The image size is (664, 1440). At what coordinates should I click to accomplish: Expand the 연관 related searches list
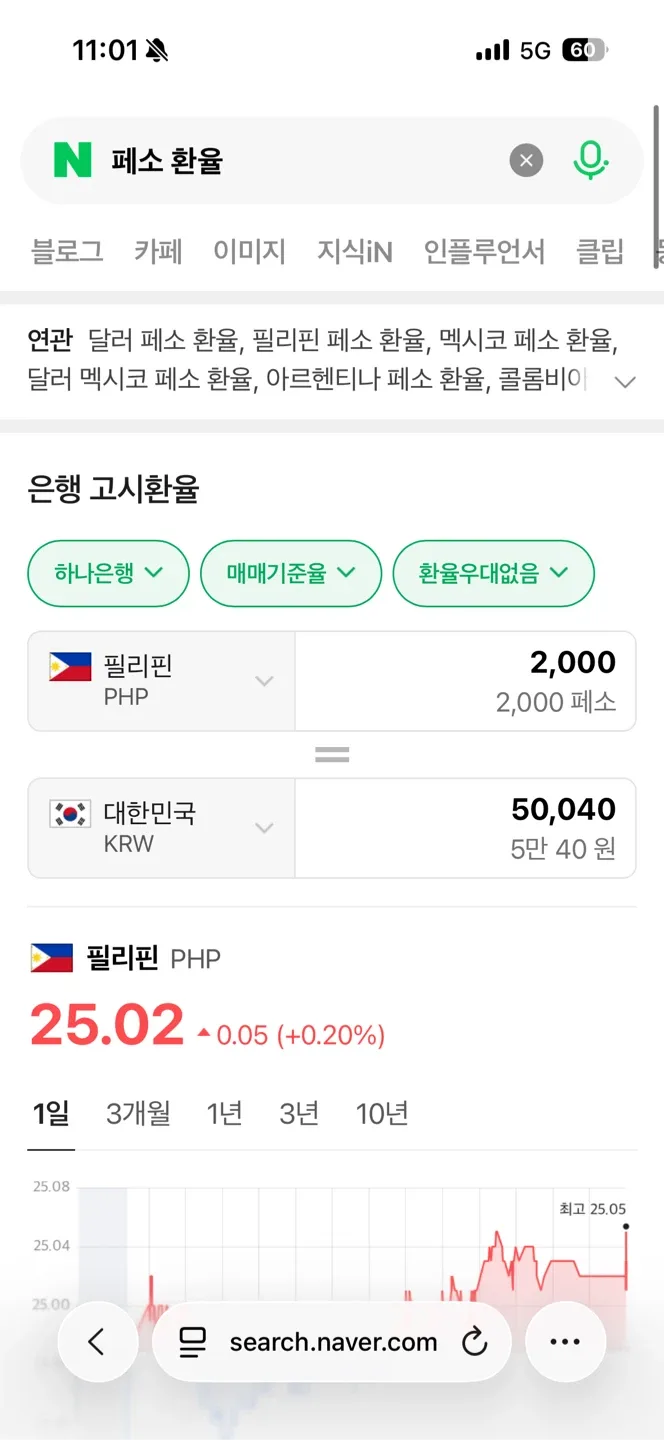pos(625,381)
